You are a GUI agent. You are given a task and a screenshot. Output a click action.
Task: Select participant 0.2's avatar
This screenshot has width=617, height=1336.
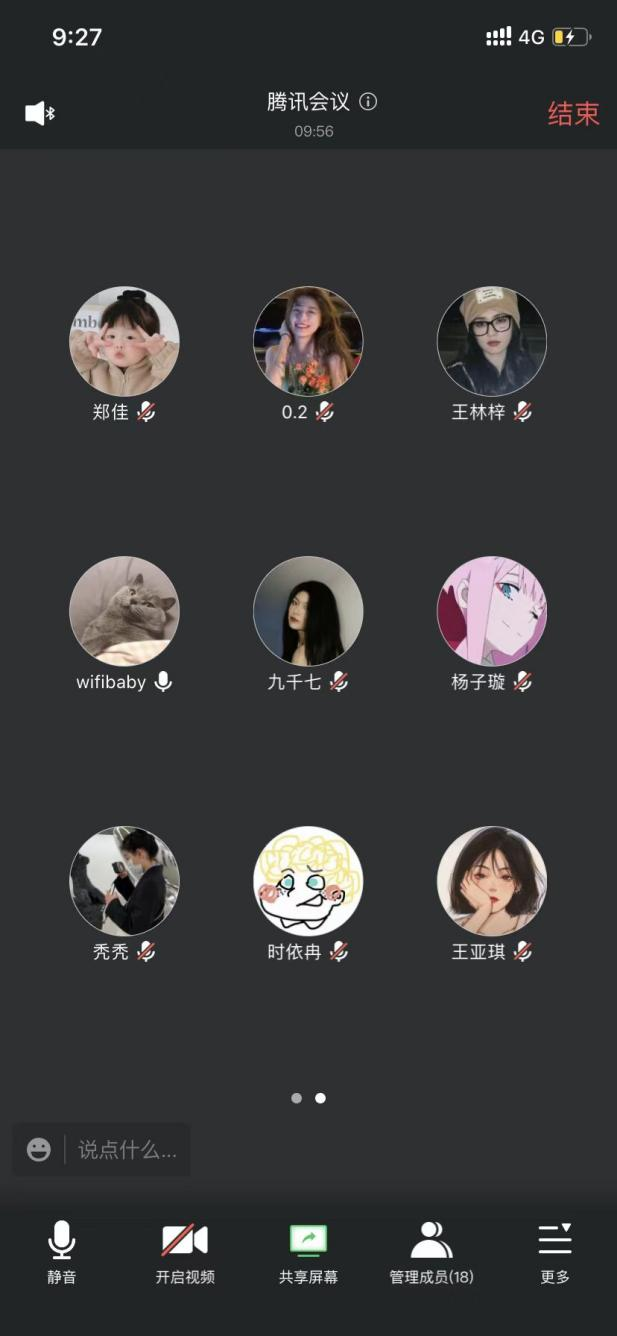(x=308, y=341)
